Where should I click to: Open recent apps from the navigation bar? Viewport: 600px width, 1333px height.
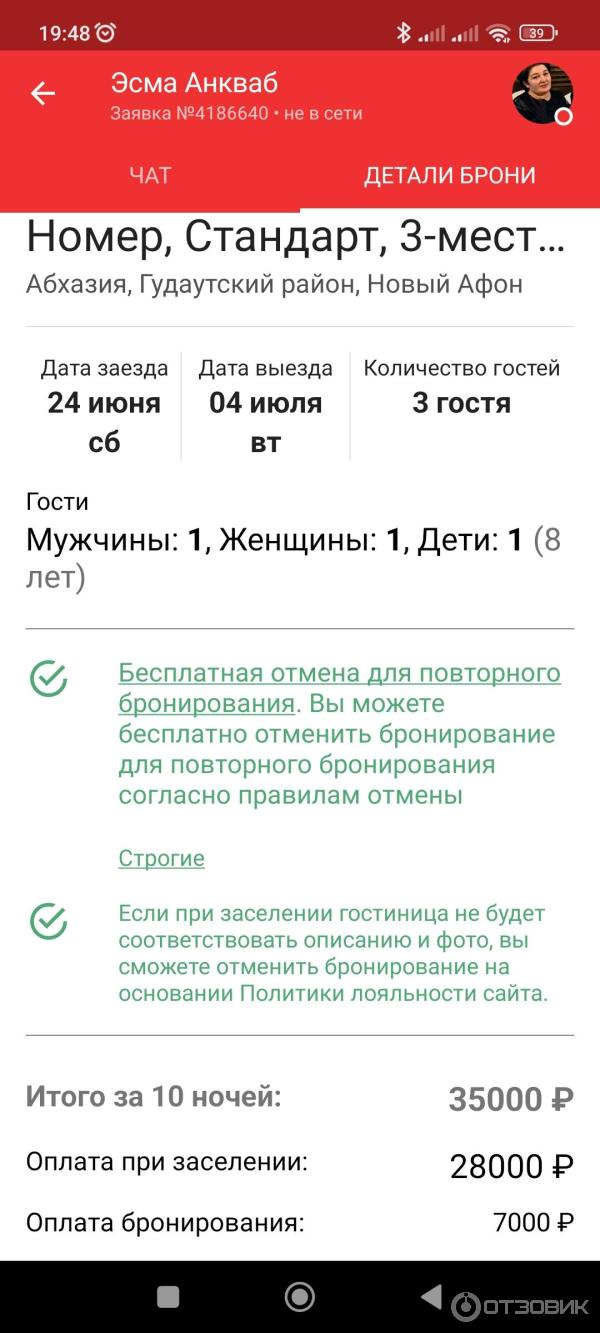168,1297
